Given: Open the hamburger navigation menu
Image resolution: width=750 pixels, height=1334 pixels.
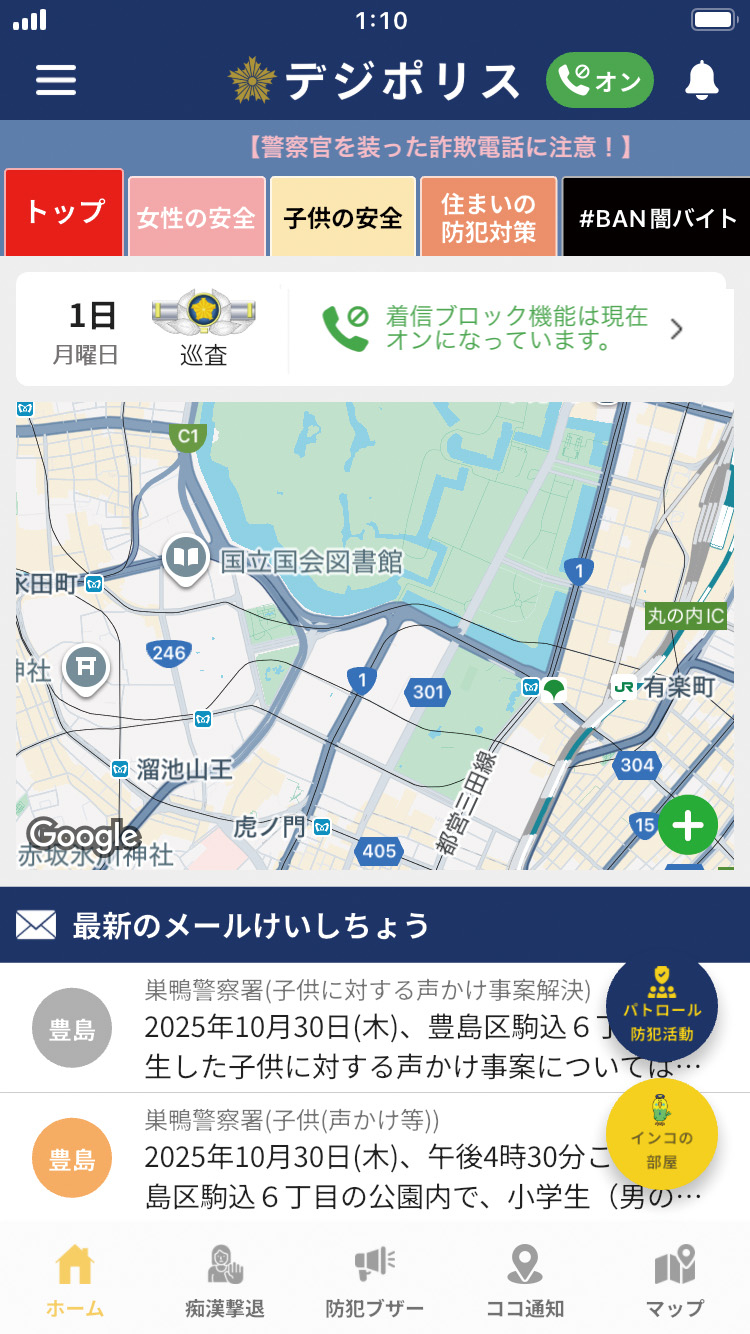Looking at the screenshot, I should [56, 81].
